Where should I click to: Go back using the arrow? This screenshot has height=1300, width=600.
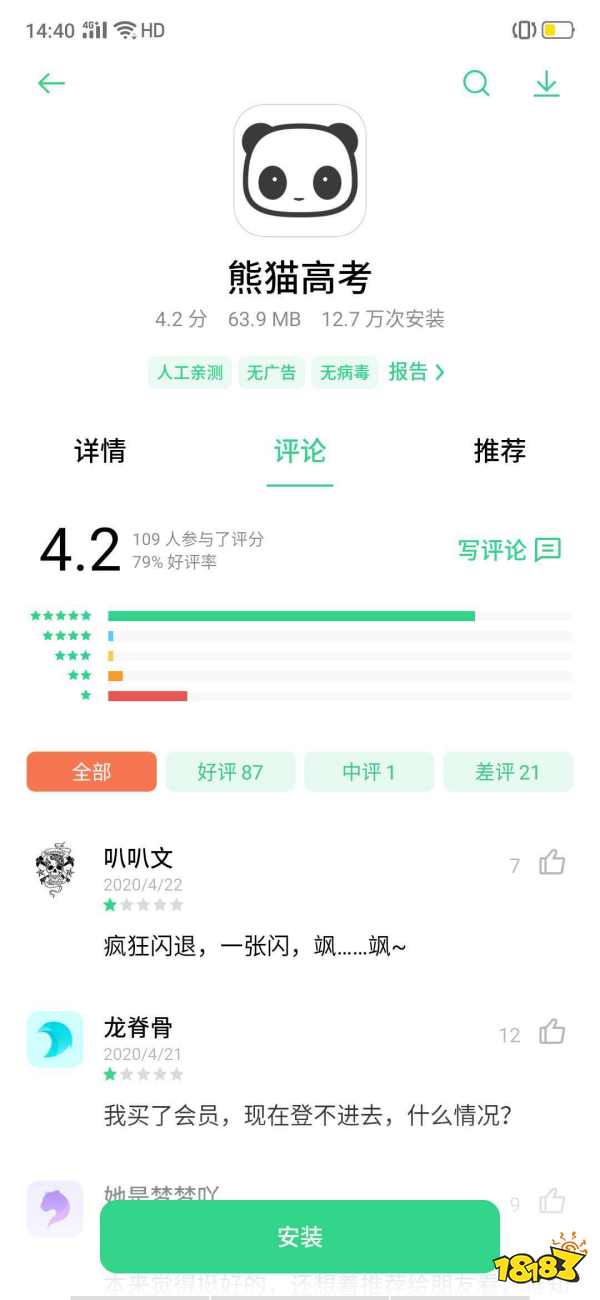pos(51,84)
